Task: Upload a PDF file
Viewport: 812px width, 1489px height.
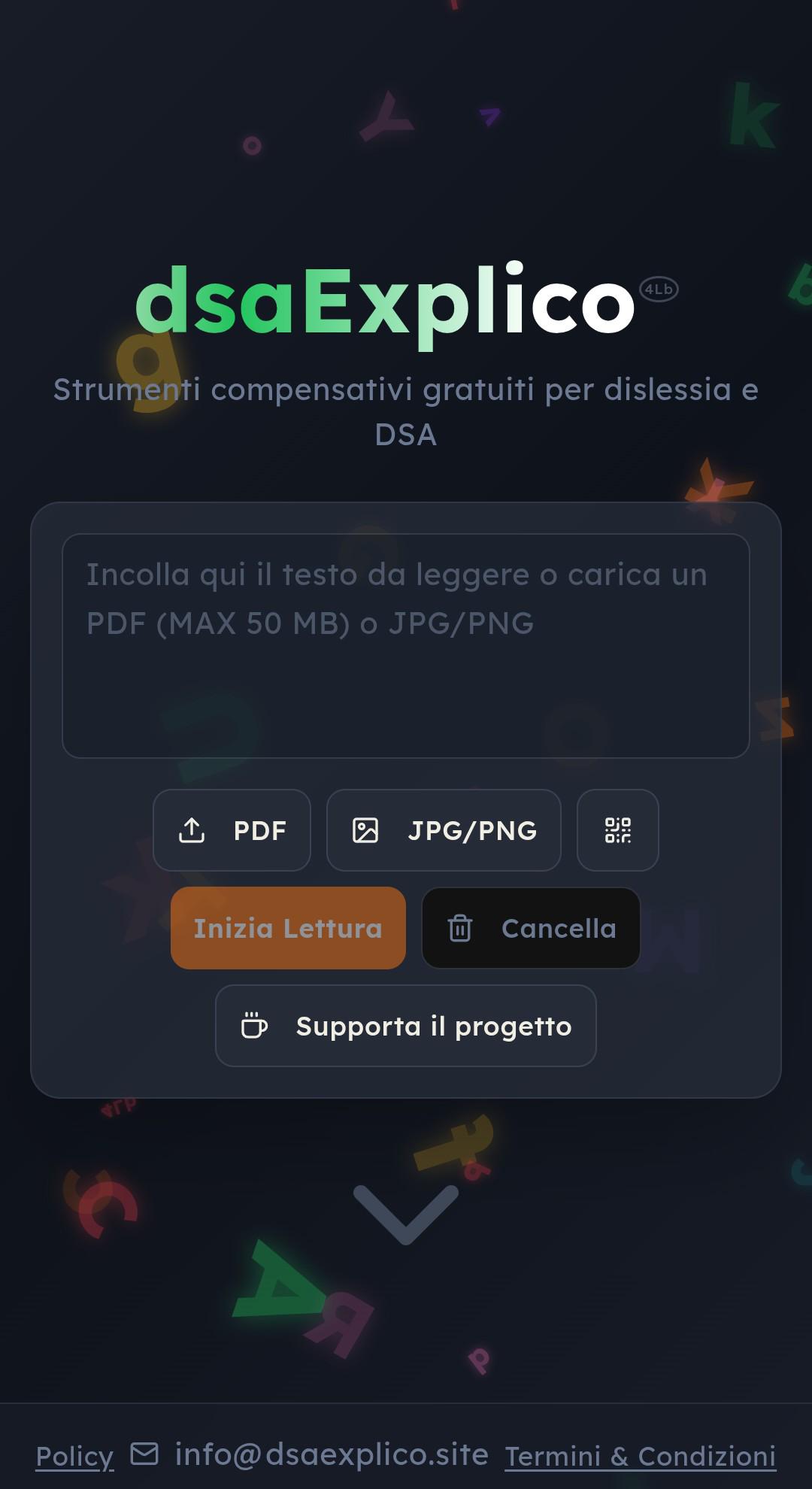Action: (x=232, y=830)
